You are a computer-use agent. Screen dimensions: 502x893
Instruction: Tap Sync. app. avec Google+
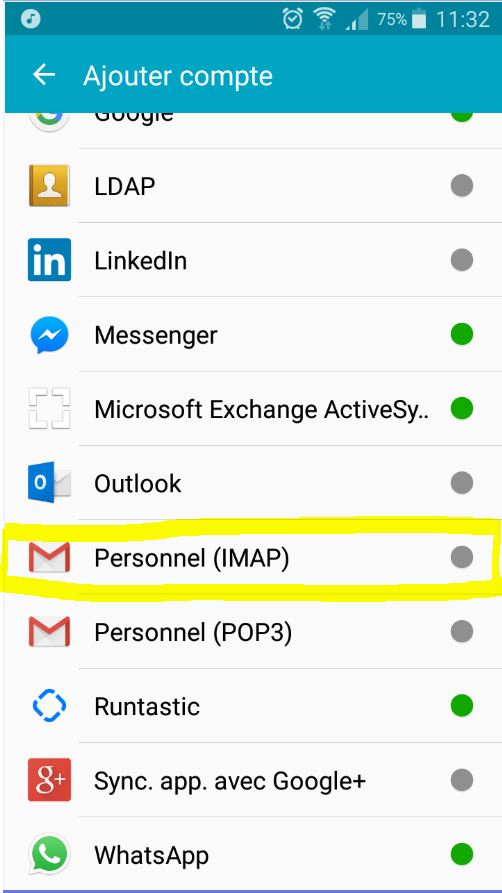253,780
